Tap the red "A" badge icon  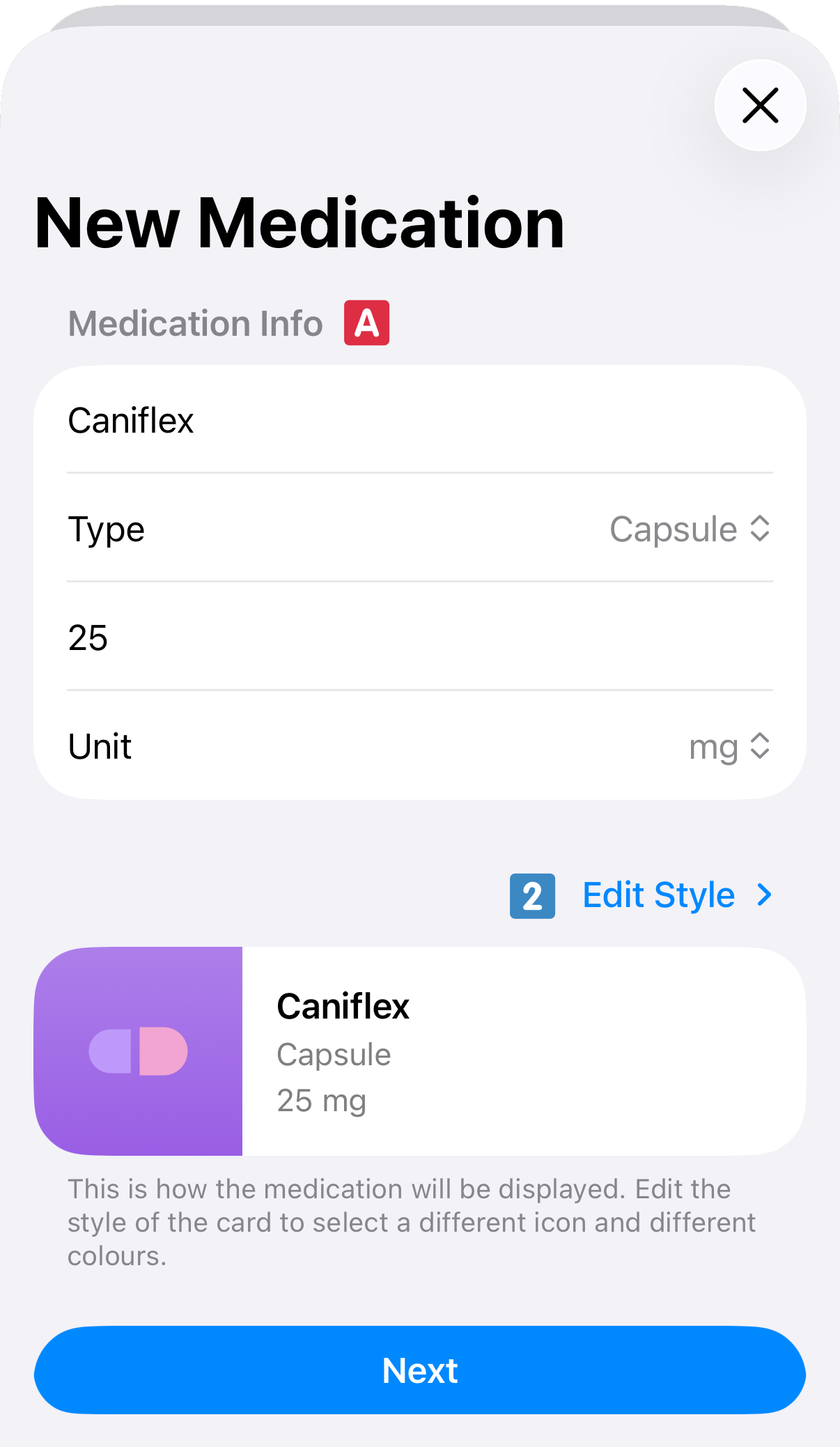[x=367, y=322]
